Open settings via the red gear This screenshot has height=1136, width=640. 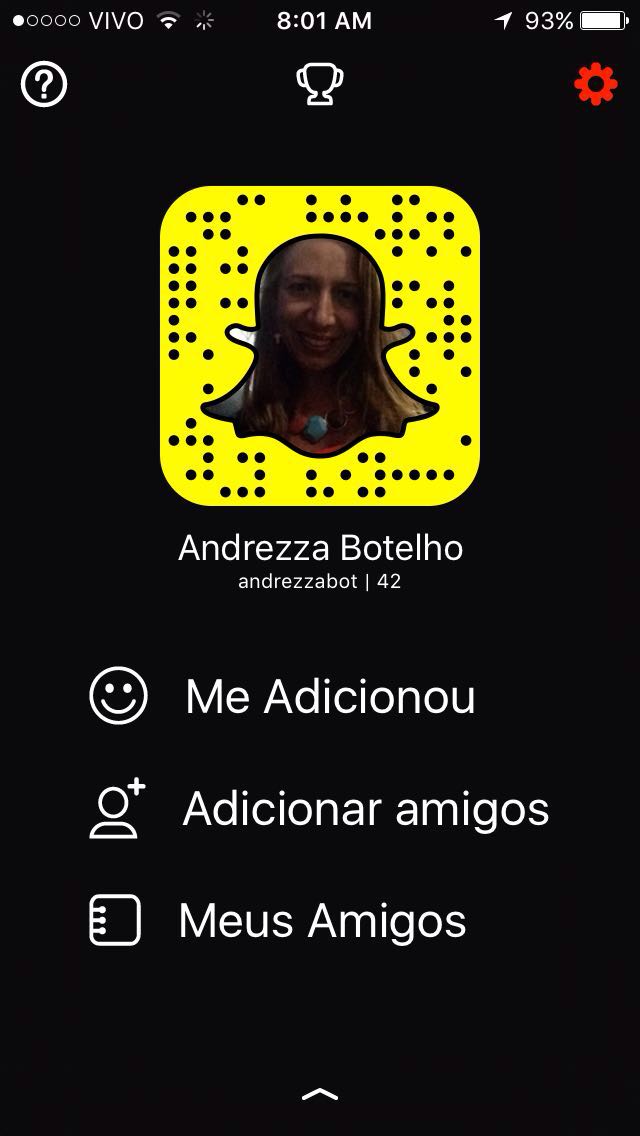coord(596,85)
